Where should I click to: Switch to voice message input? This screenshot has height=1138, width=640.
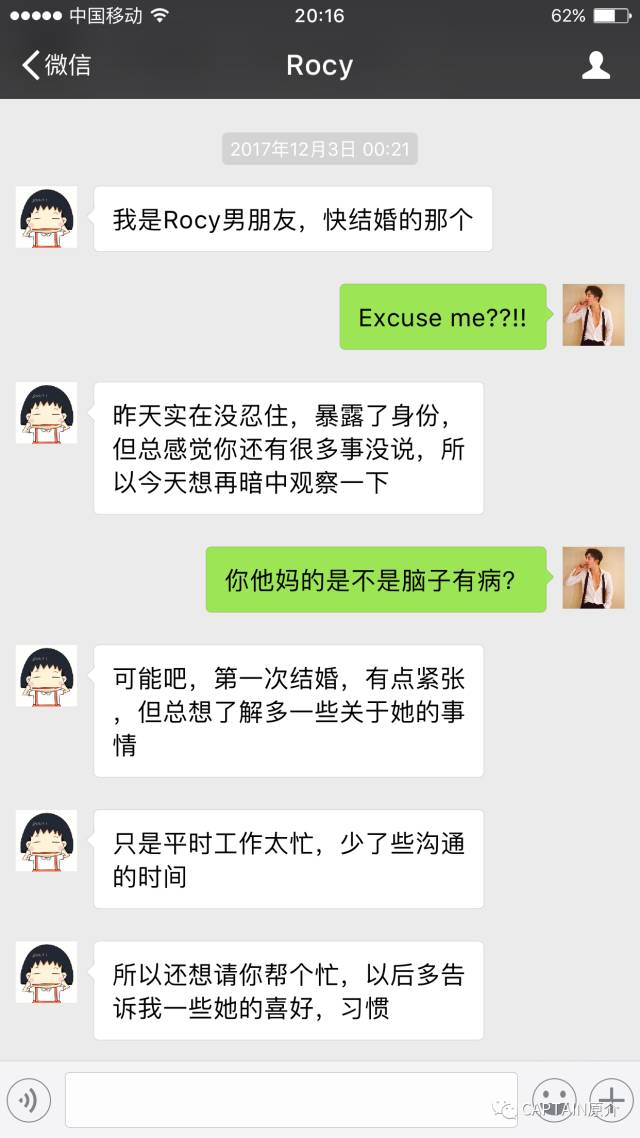[x=29, y=1100]
